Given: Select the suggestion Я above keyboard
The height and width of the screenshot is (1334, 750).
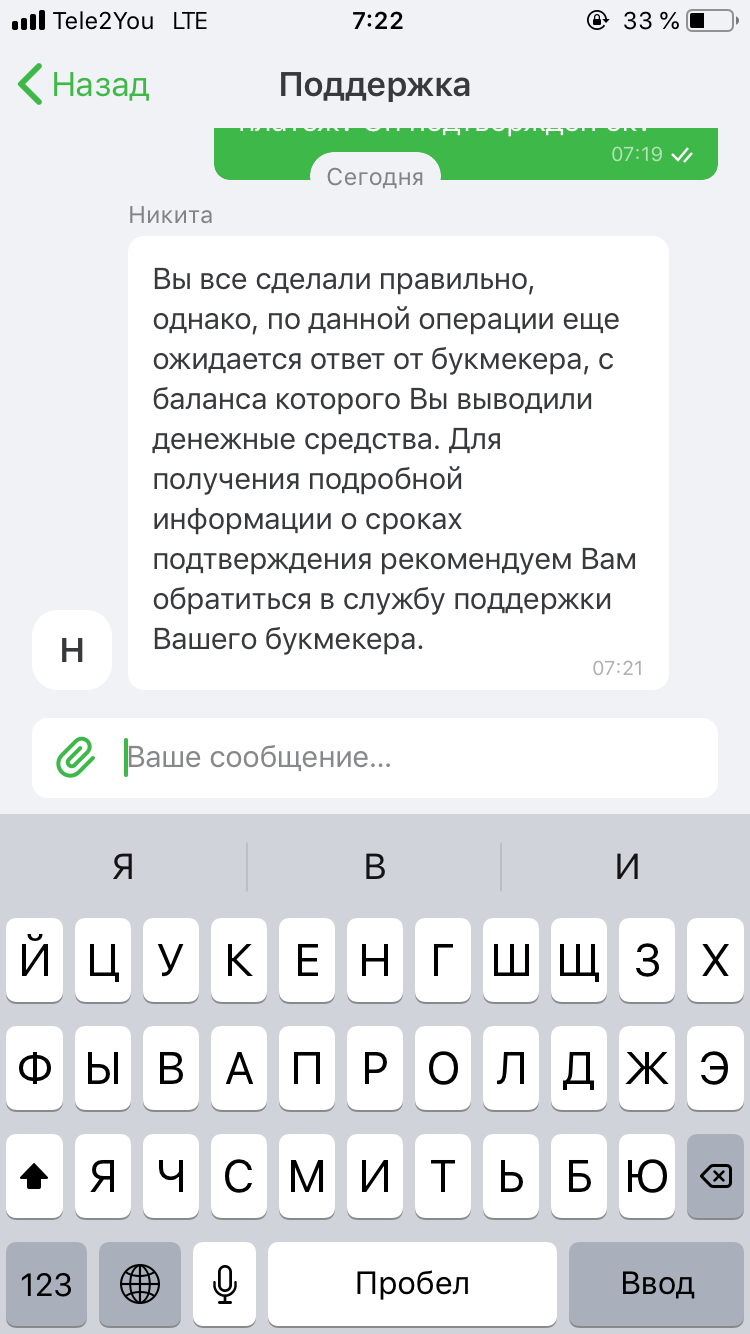Looking at the screenshot, I should pyautogui.click(x=123, y=866).
